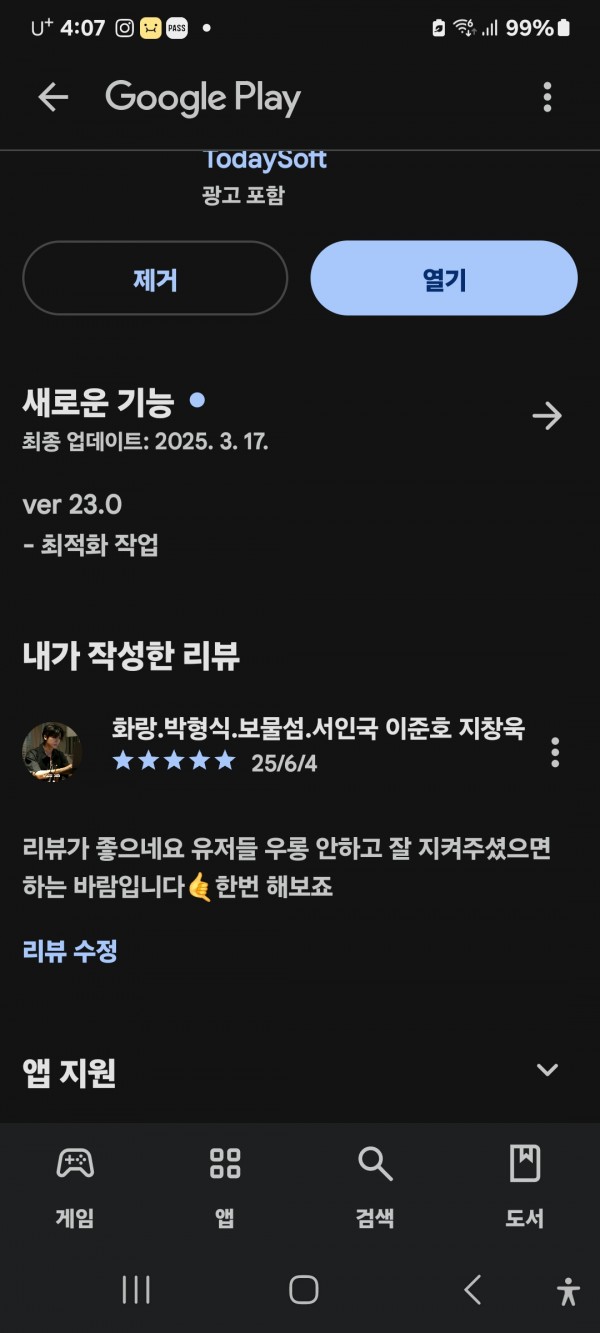This screenshot has width=600, height=1333.
Task: Open 새로운 기능 details arrow
Action: tap(547, 416)
